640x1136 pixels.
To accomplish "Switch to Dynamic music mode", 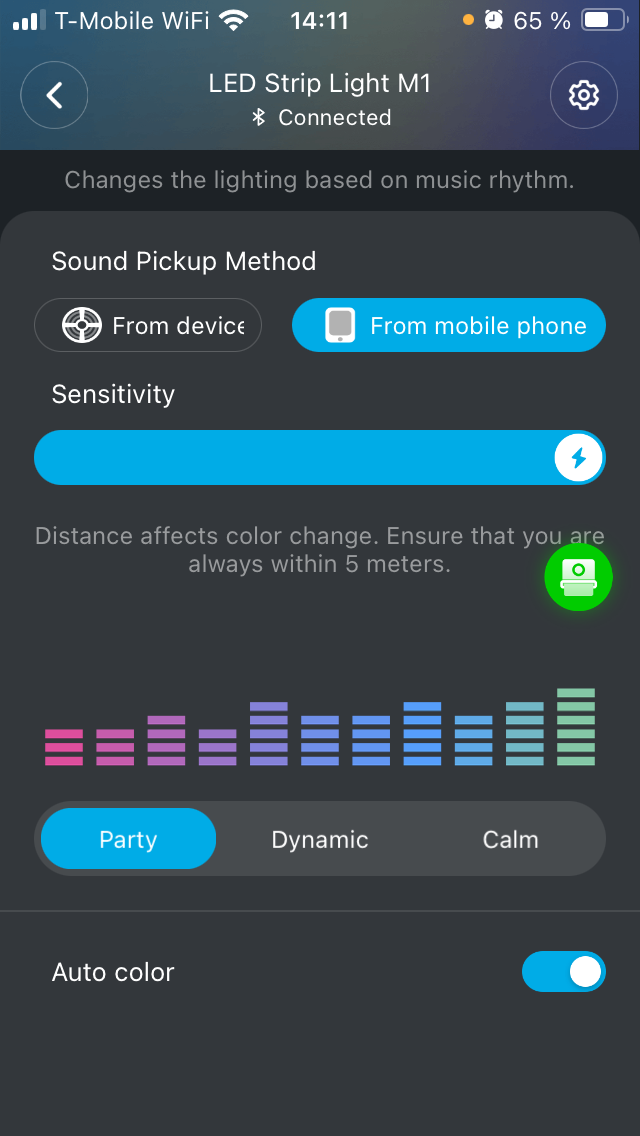I will click(320, 839).
